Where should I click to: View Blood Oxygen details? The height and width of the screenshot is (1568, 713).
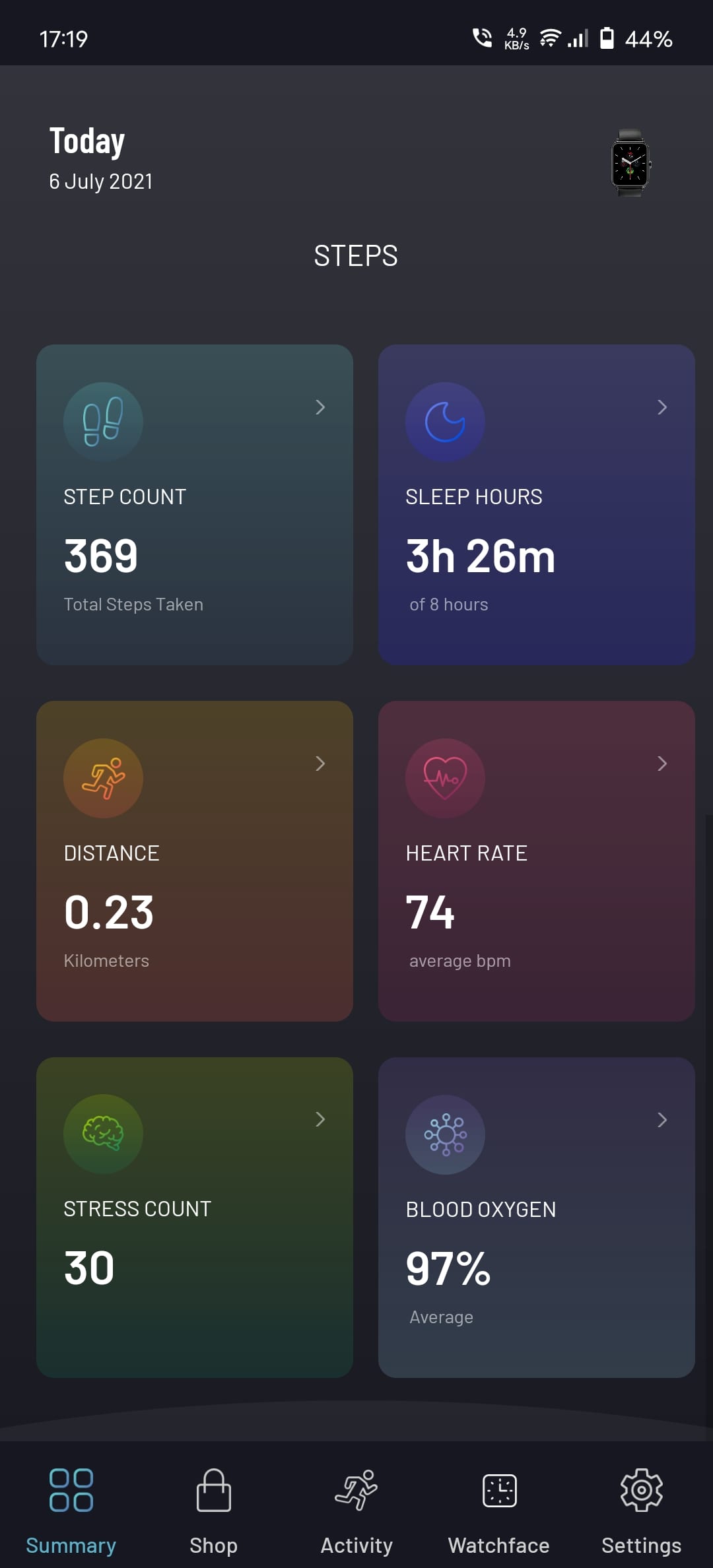tap(536, 1217)
